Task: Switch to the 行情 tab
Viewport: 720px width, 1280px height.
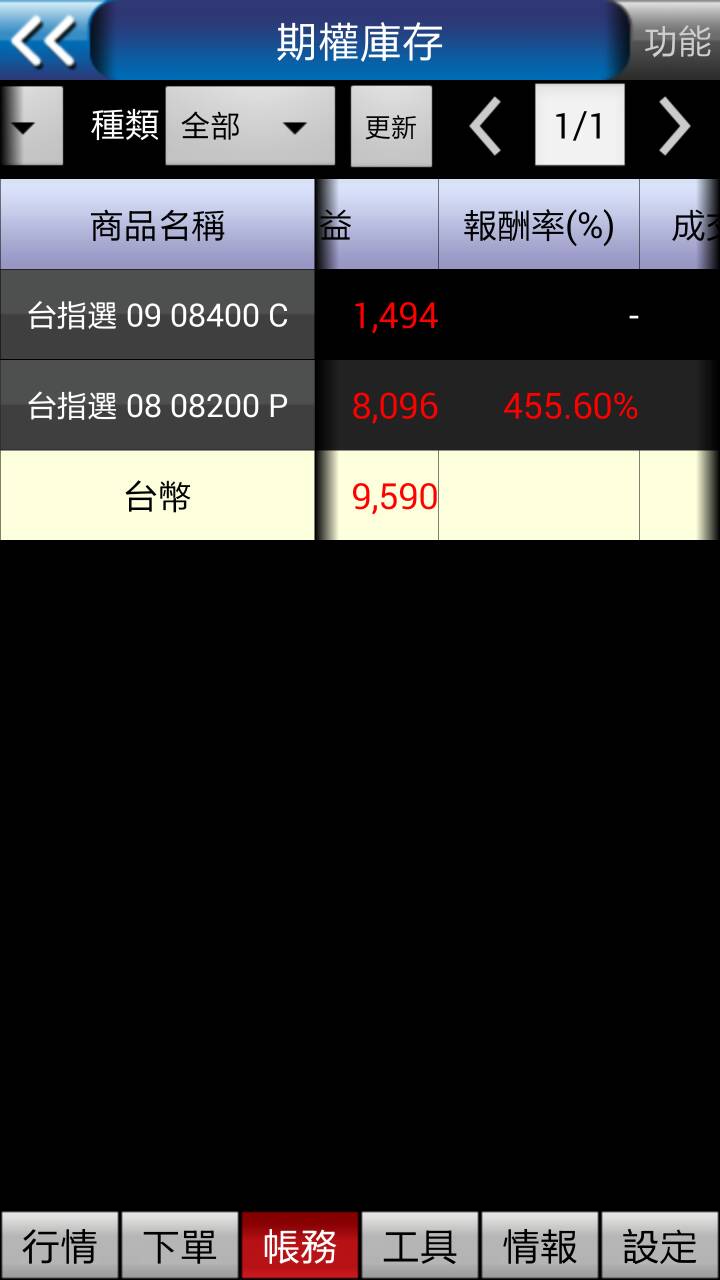Action: [x=60, y=1246]
